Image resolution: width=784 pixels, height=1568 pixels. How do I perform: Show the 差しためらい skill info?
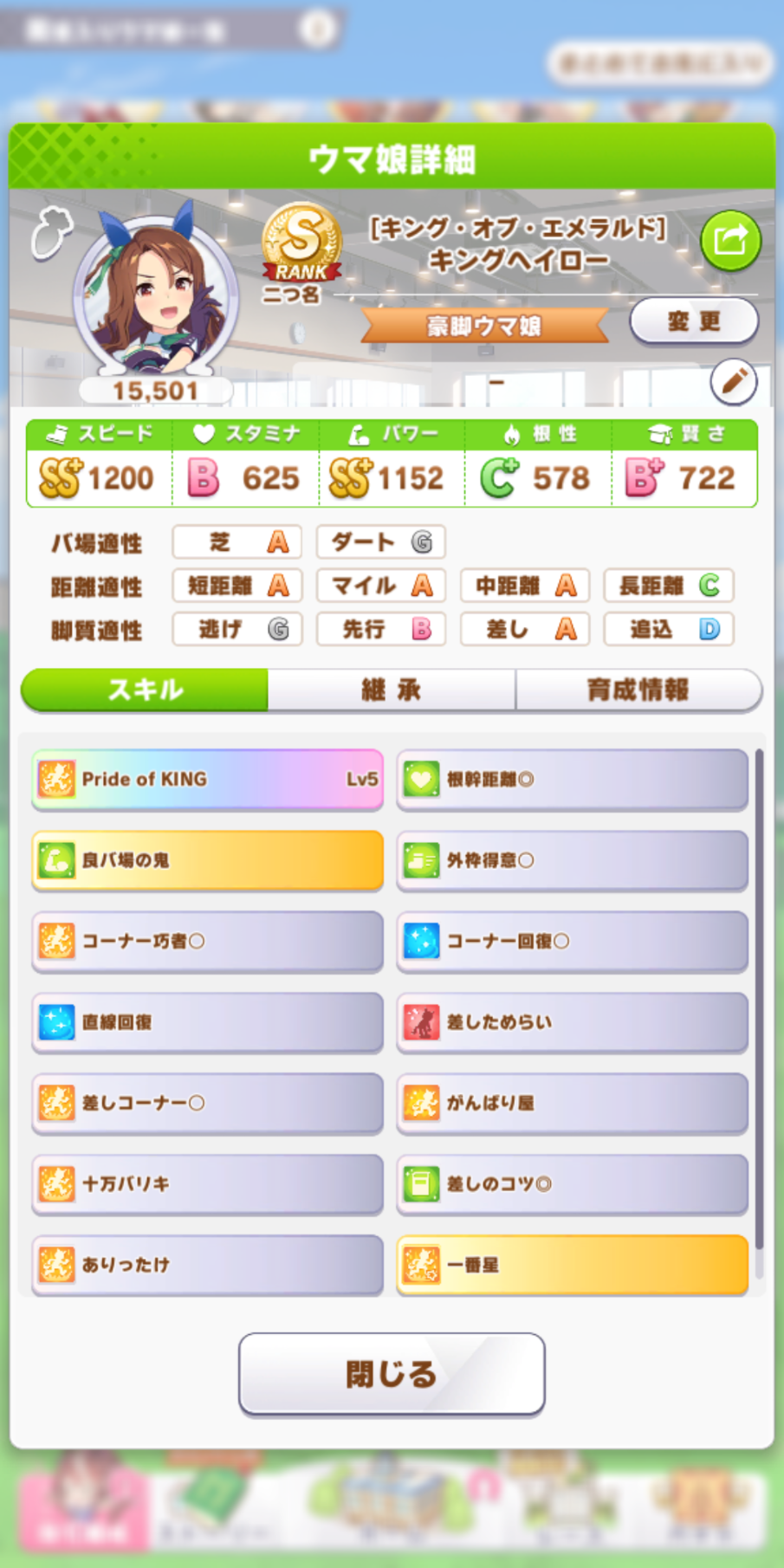click(x=572, y=1022)
